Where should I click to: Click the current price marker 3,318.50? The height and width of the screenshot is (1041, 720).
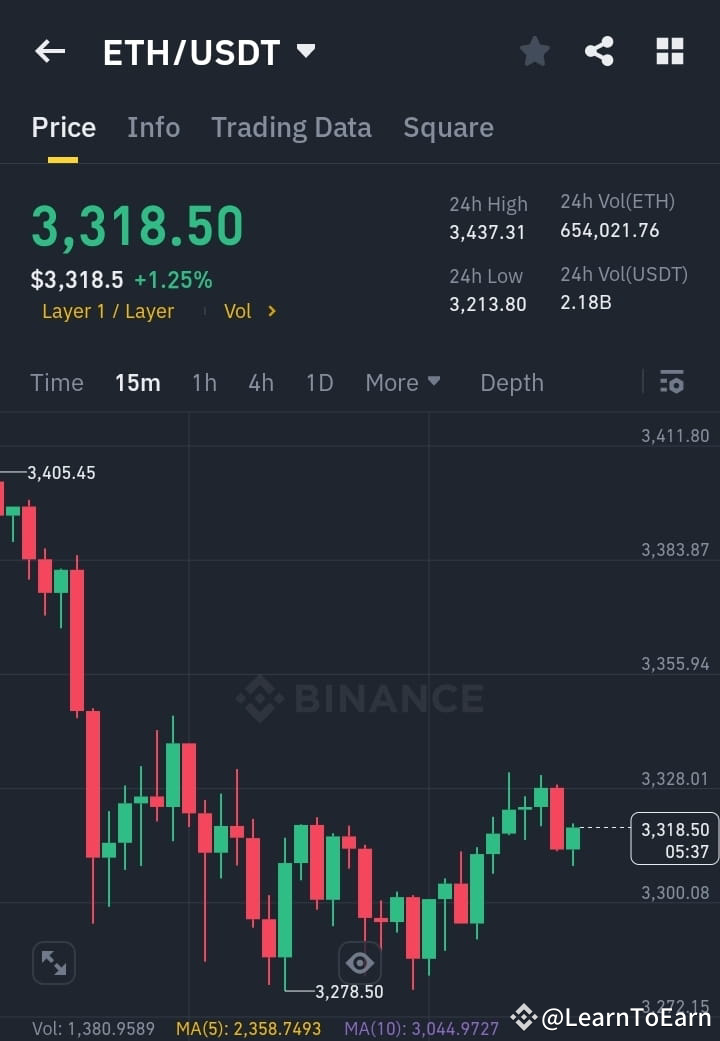(x=674, y=838)
